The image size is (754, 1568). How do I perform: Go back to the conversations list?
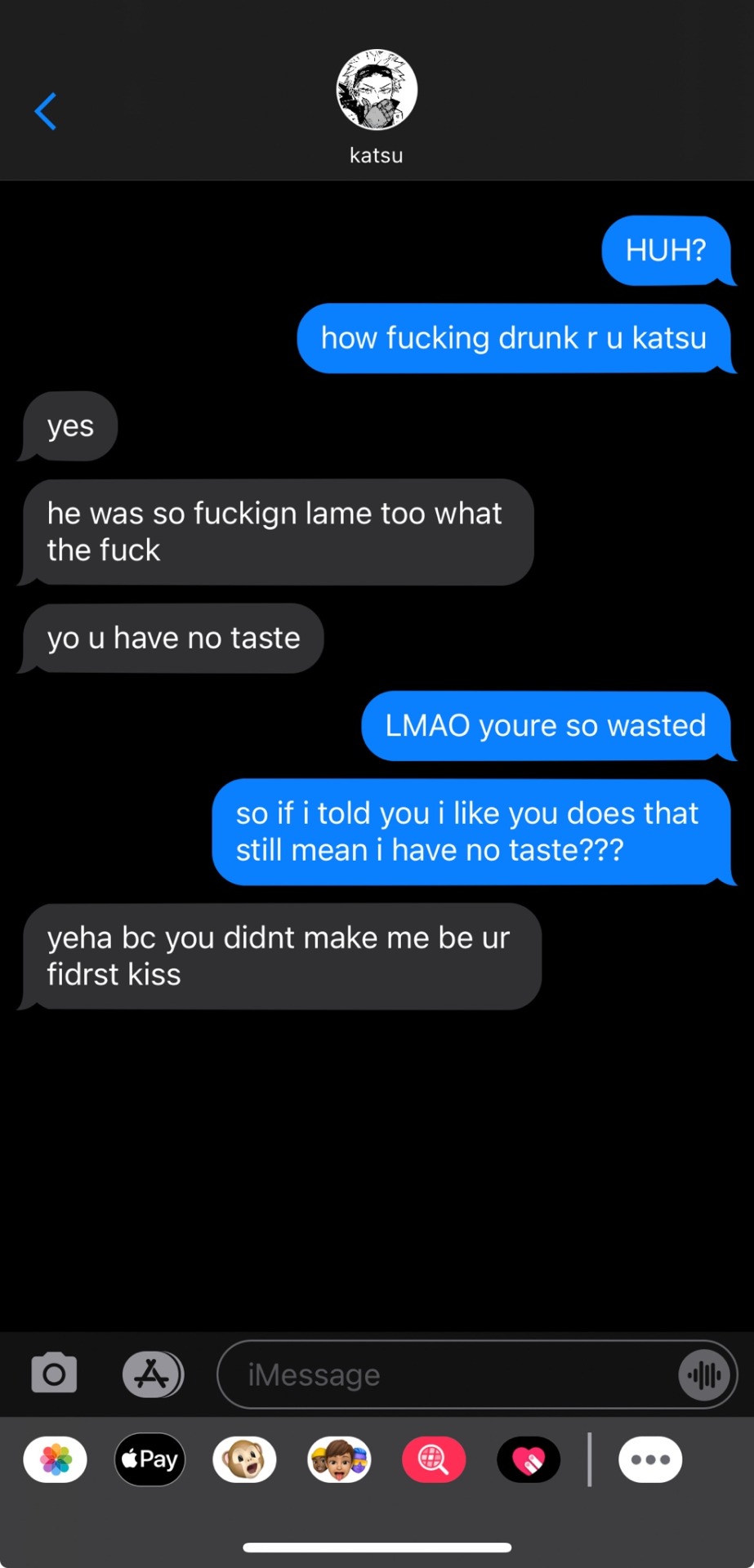click(46, 111)
